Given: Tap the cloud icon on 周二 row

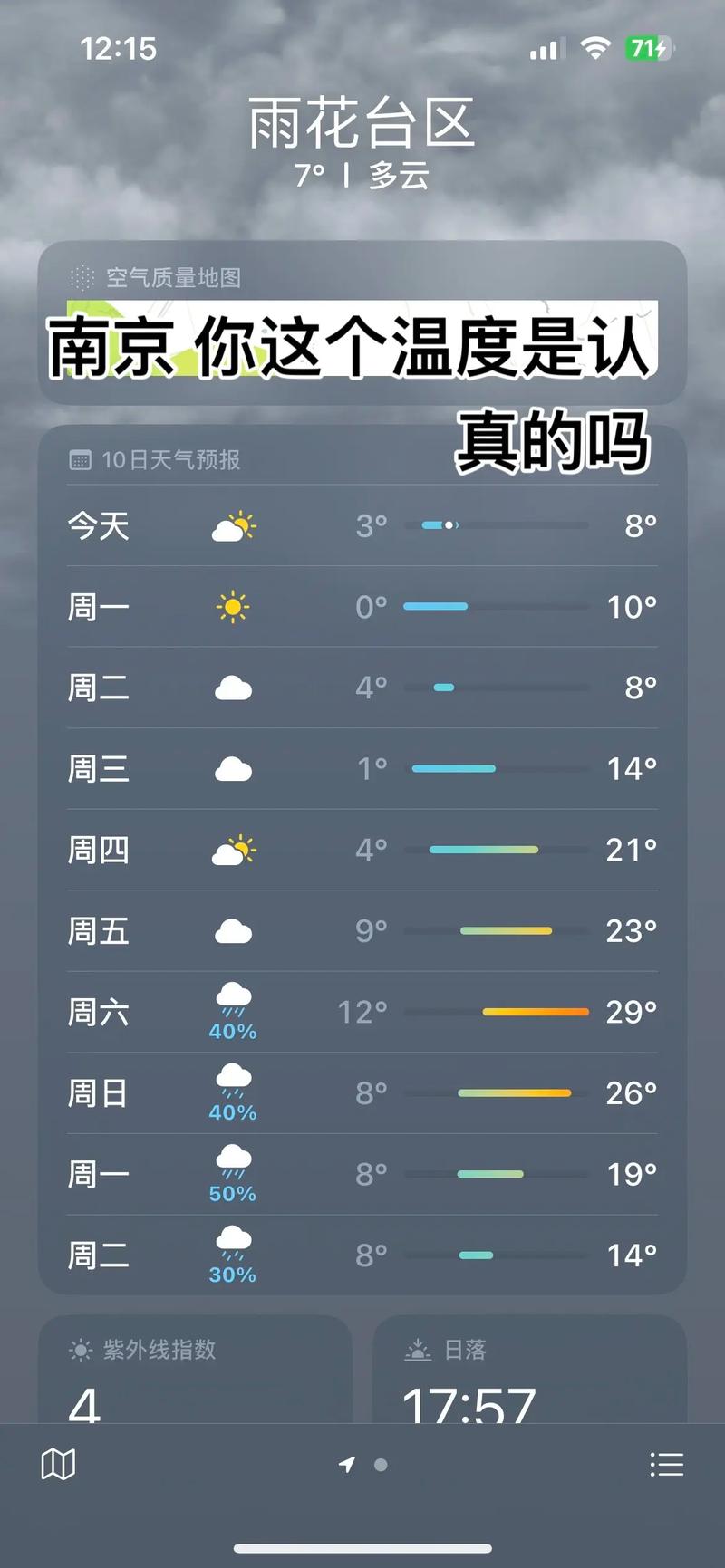Looking at the screenshot, I should [234, 687].
